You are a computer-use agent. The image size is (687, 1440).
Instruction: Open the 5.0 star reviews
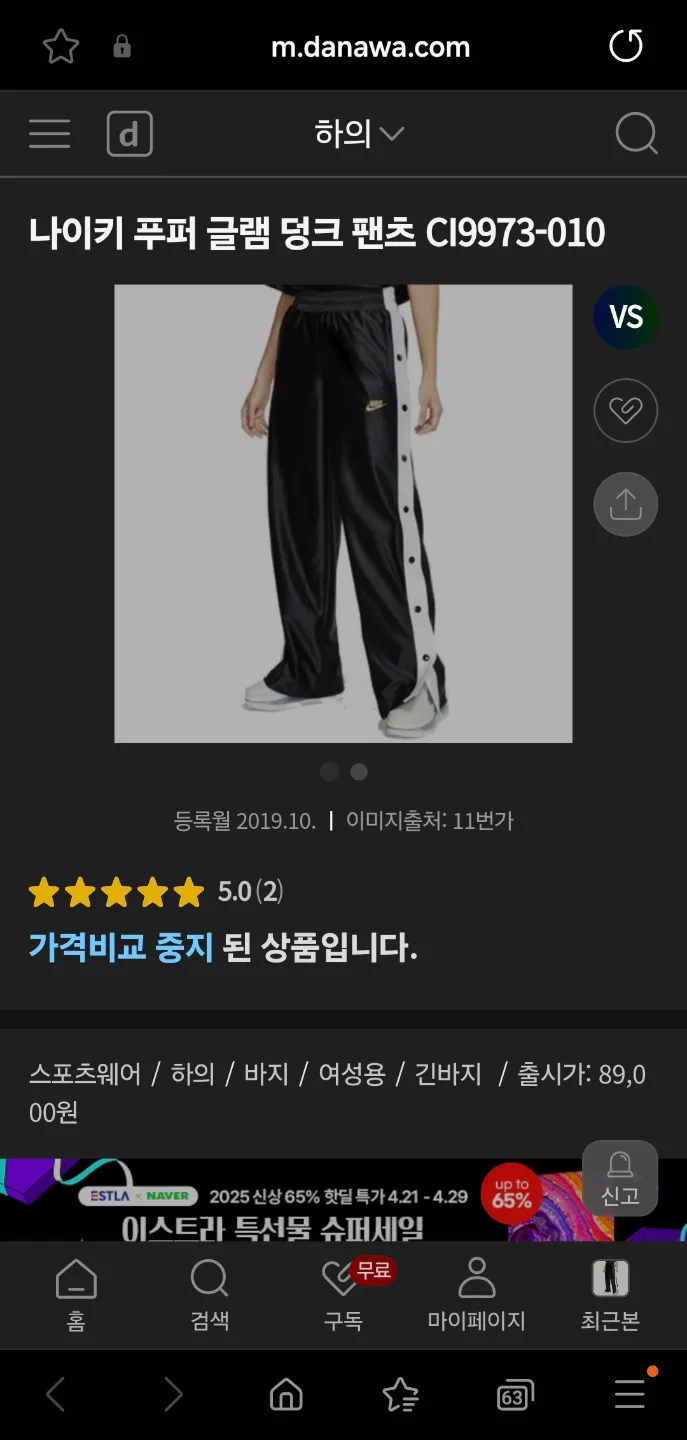point(156,891)
